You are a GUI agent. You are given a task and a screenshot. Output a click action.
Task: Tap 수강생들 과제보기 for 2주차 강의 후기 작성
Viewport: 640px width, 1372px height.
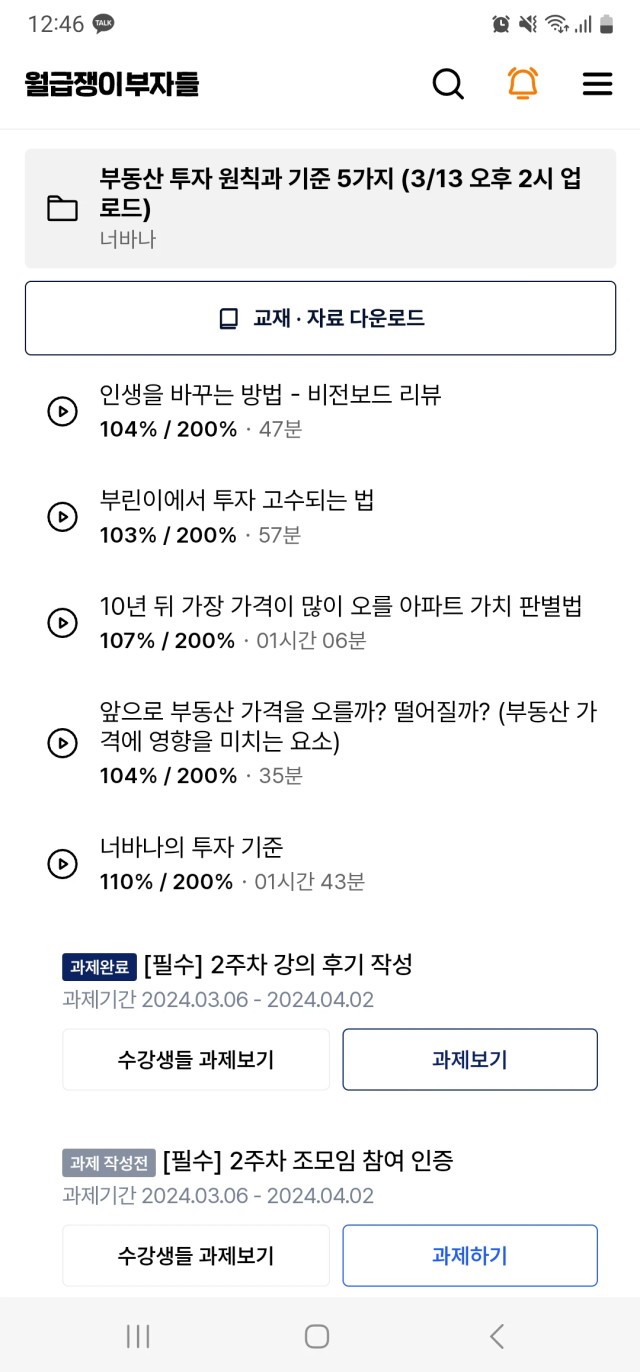click(x=196, y=1059)
